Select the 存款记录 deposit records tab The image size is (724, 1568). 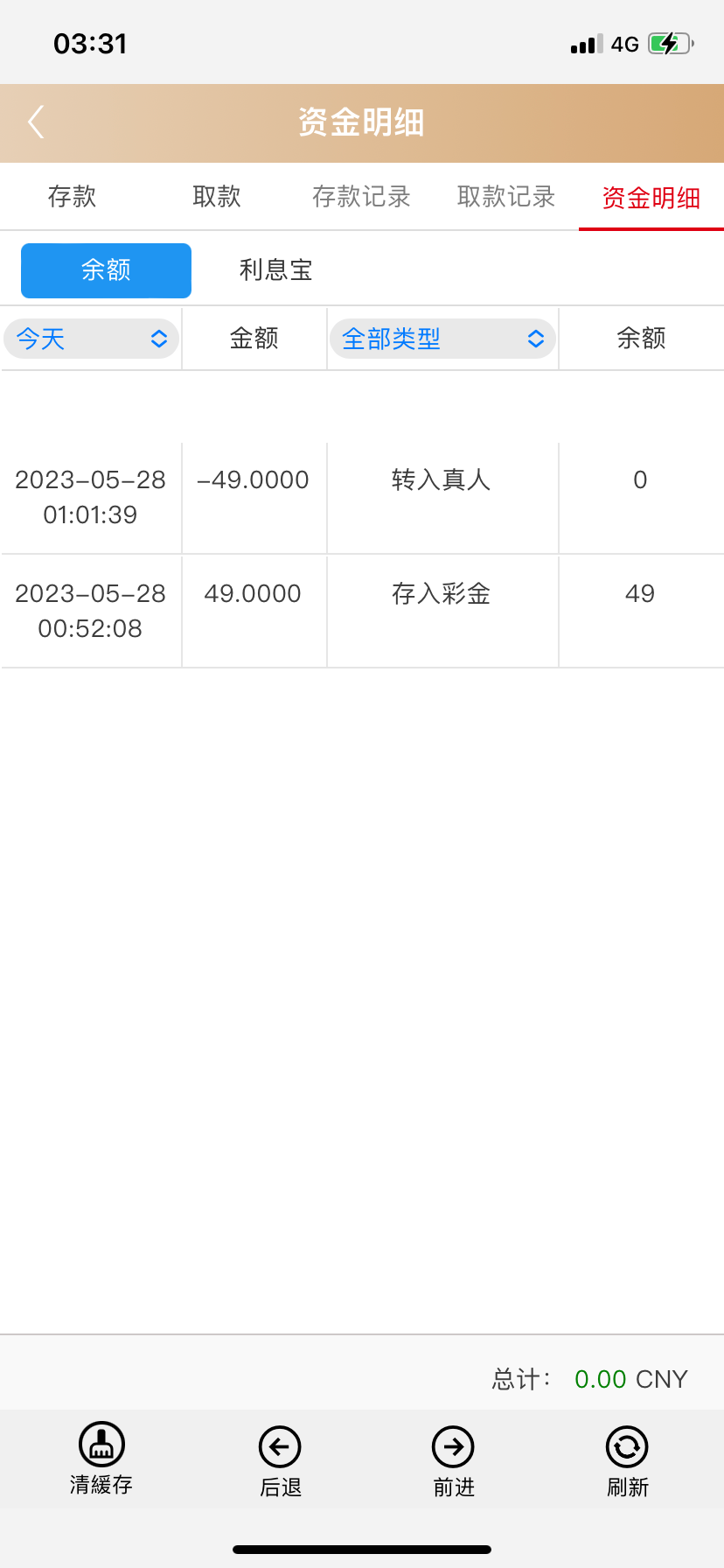coord(359,196)
